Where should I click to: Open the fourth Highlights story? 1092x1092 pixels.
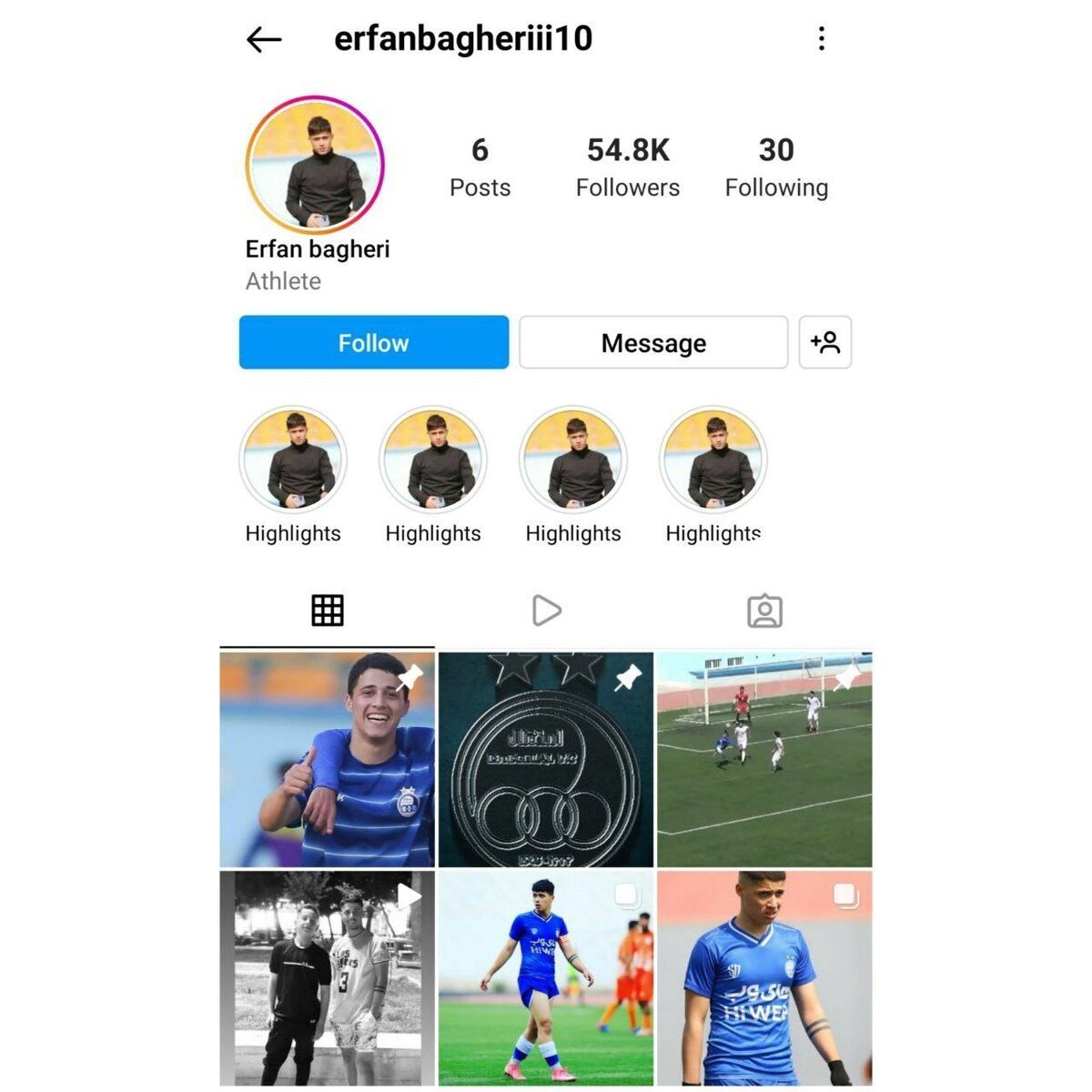click(x=713, y=460)
